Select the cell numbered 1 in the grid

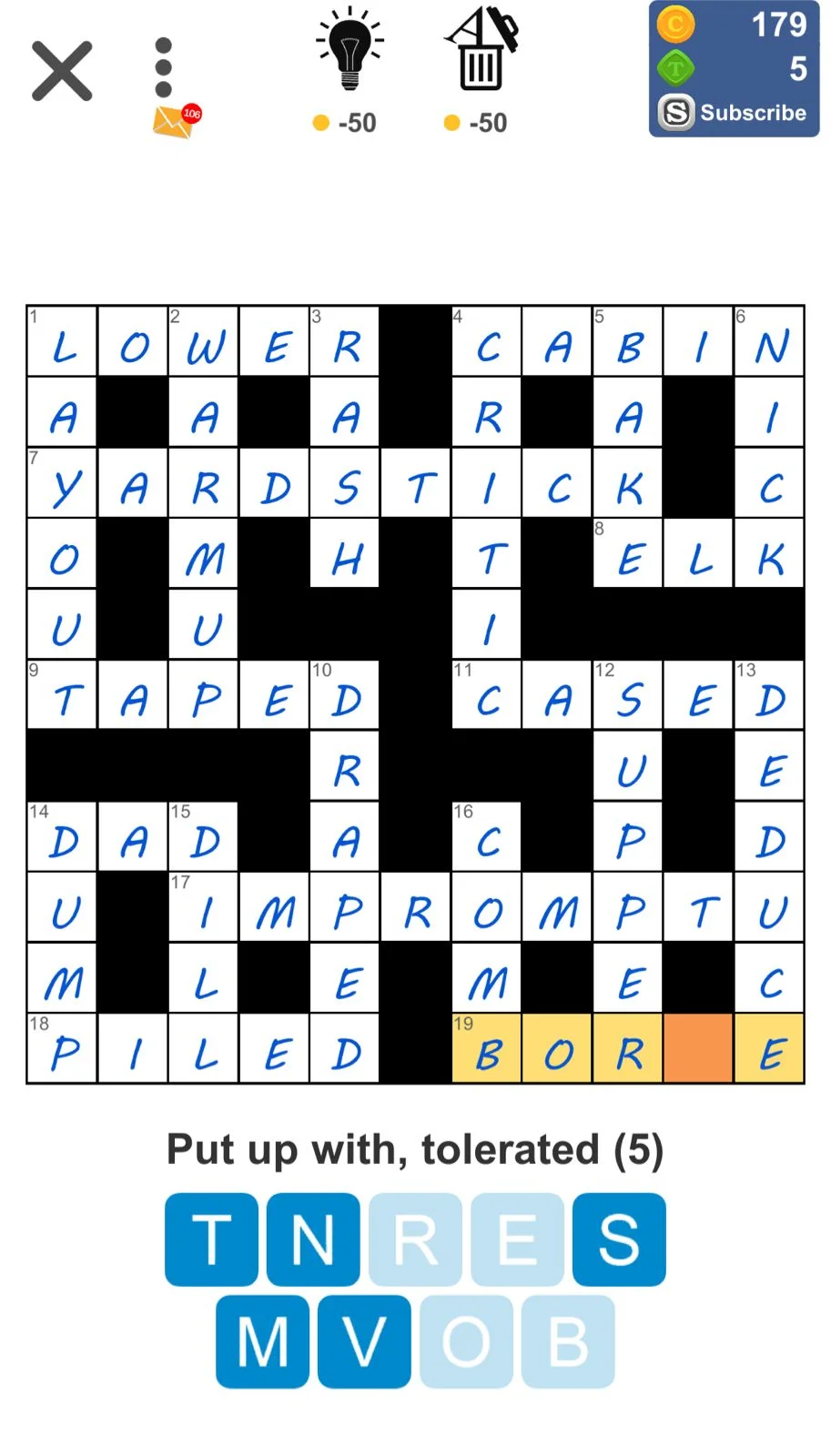62,341
